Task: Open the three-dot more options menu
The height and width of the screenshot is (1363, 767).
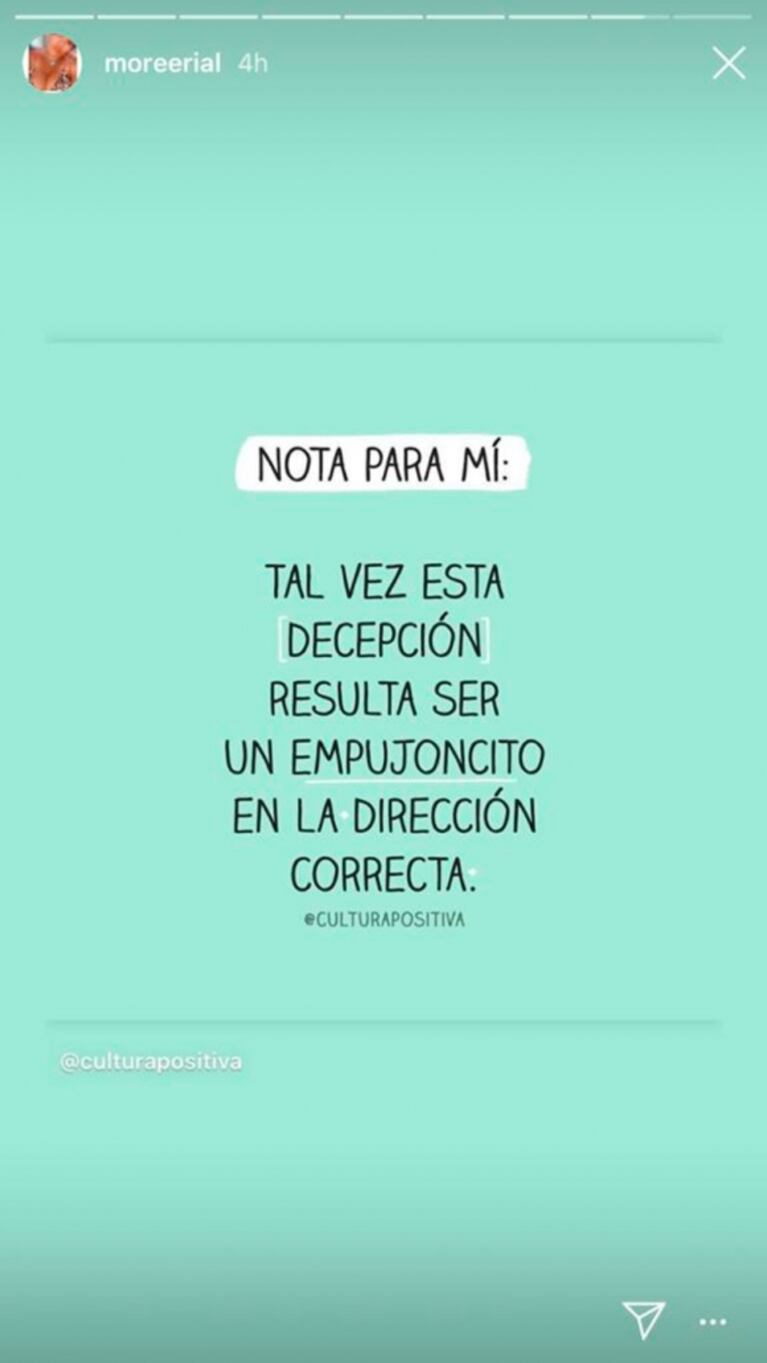Action: 713,1322
